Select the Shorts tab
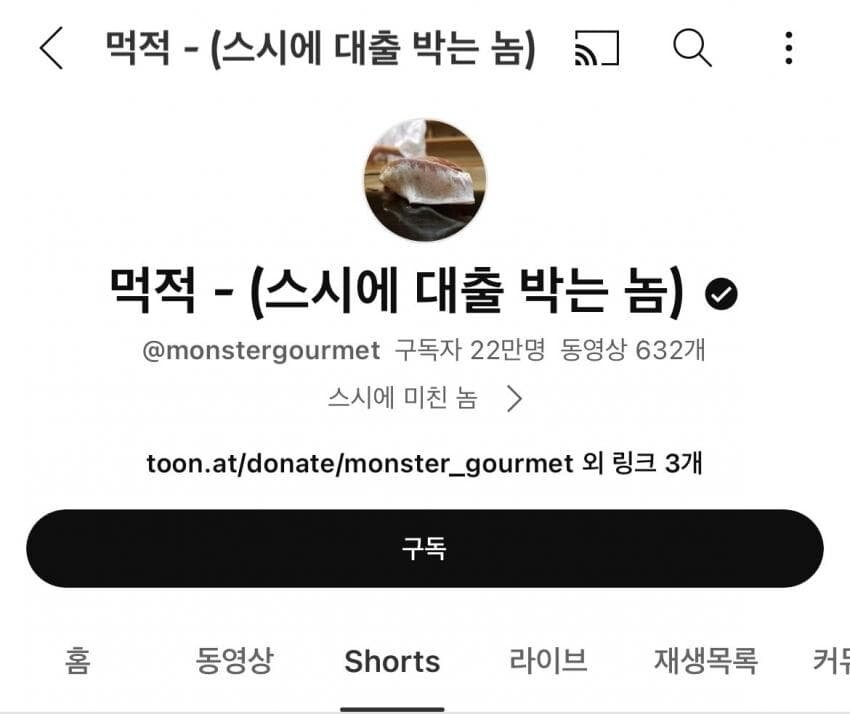The width and height of the screenshot is (850, 714). [392, 661]
